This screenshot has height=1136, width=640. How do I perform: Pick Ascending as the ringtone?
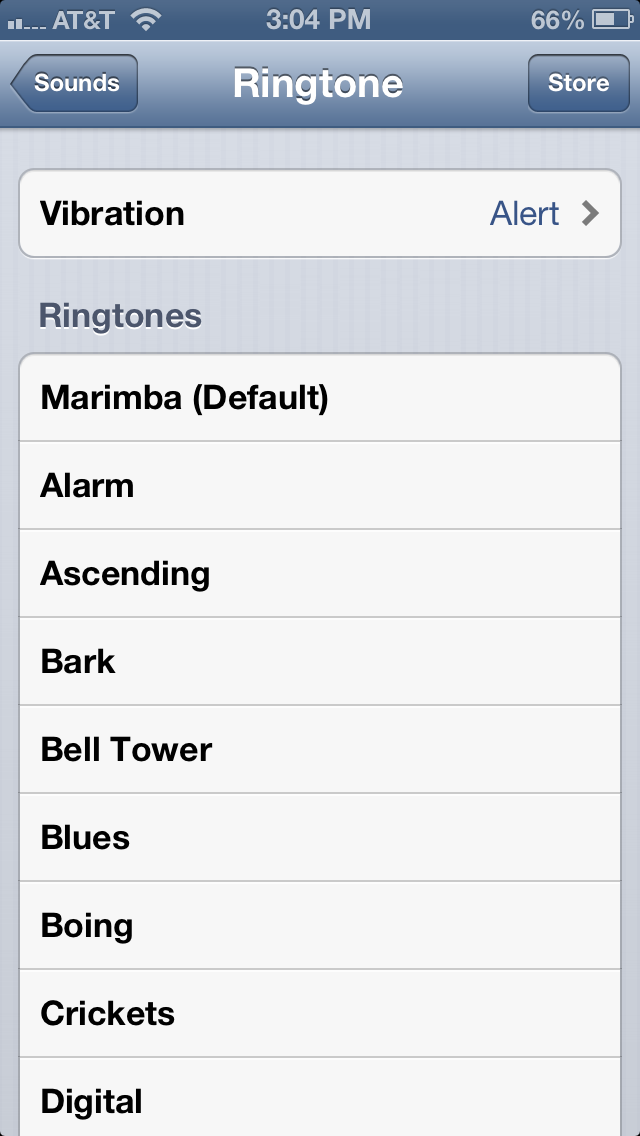point(320,573)
